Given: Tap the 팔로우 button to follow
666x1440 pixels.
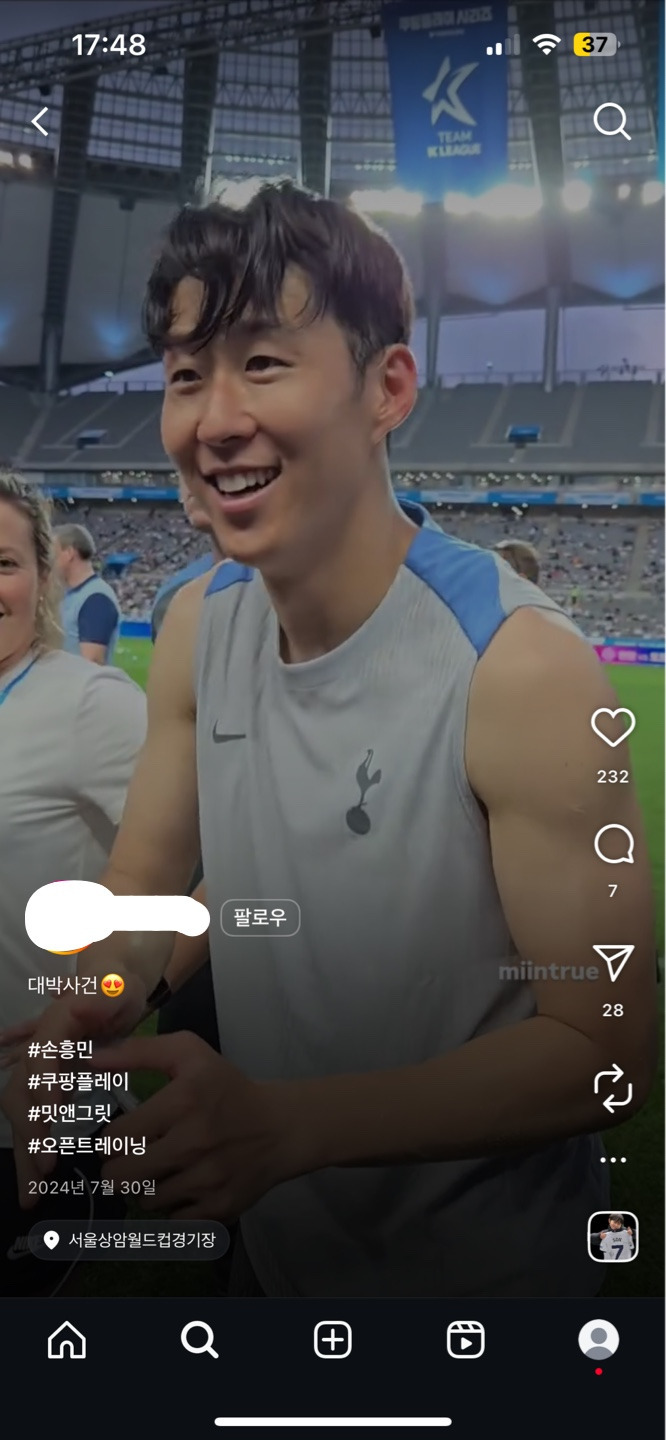Looking at the screenshot, I should (260, 917).
